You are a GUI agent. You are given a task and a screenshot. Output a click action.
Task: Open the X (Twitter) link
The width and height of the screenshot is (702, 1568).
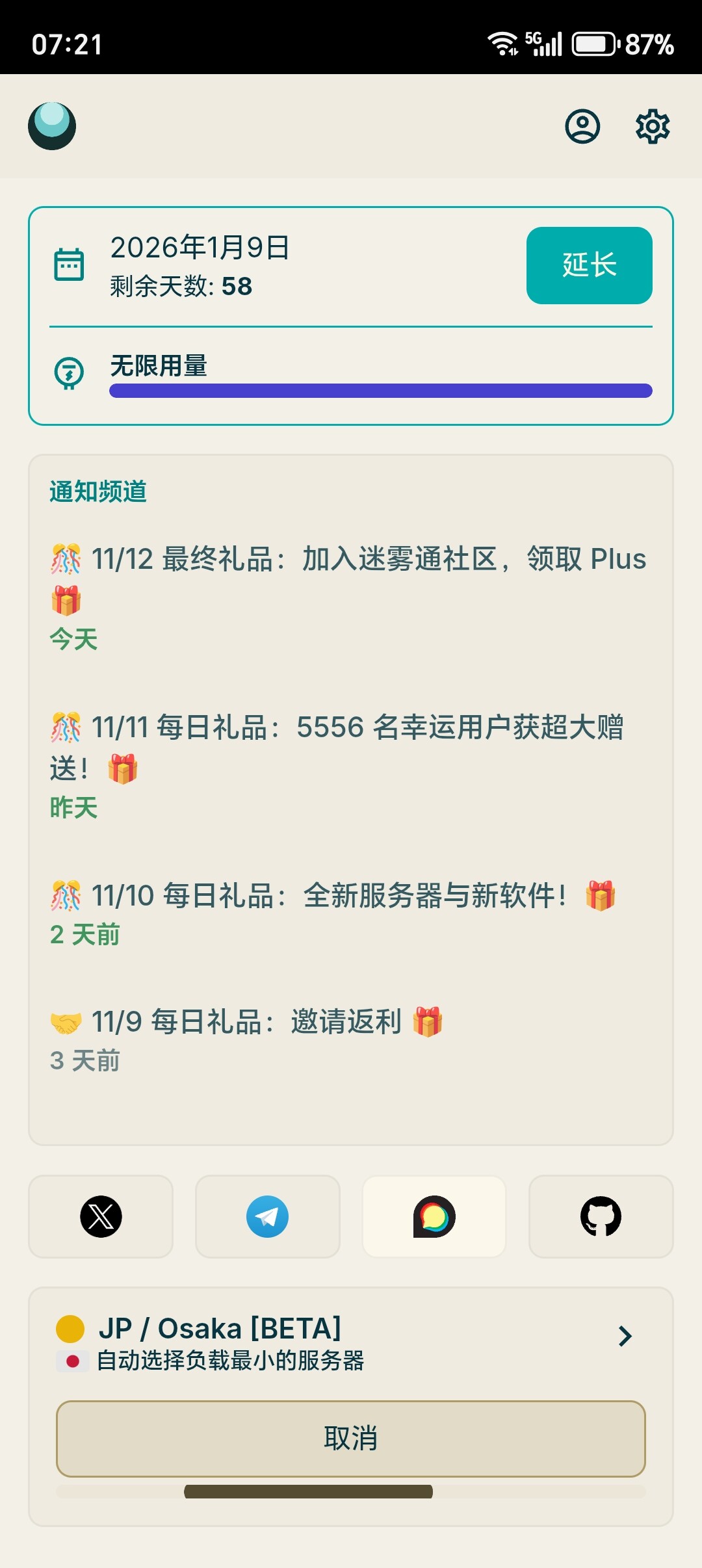pos(101,1216)
